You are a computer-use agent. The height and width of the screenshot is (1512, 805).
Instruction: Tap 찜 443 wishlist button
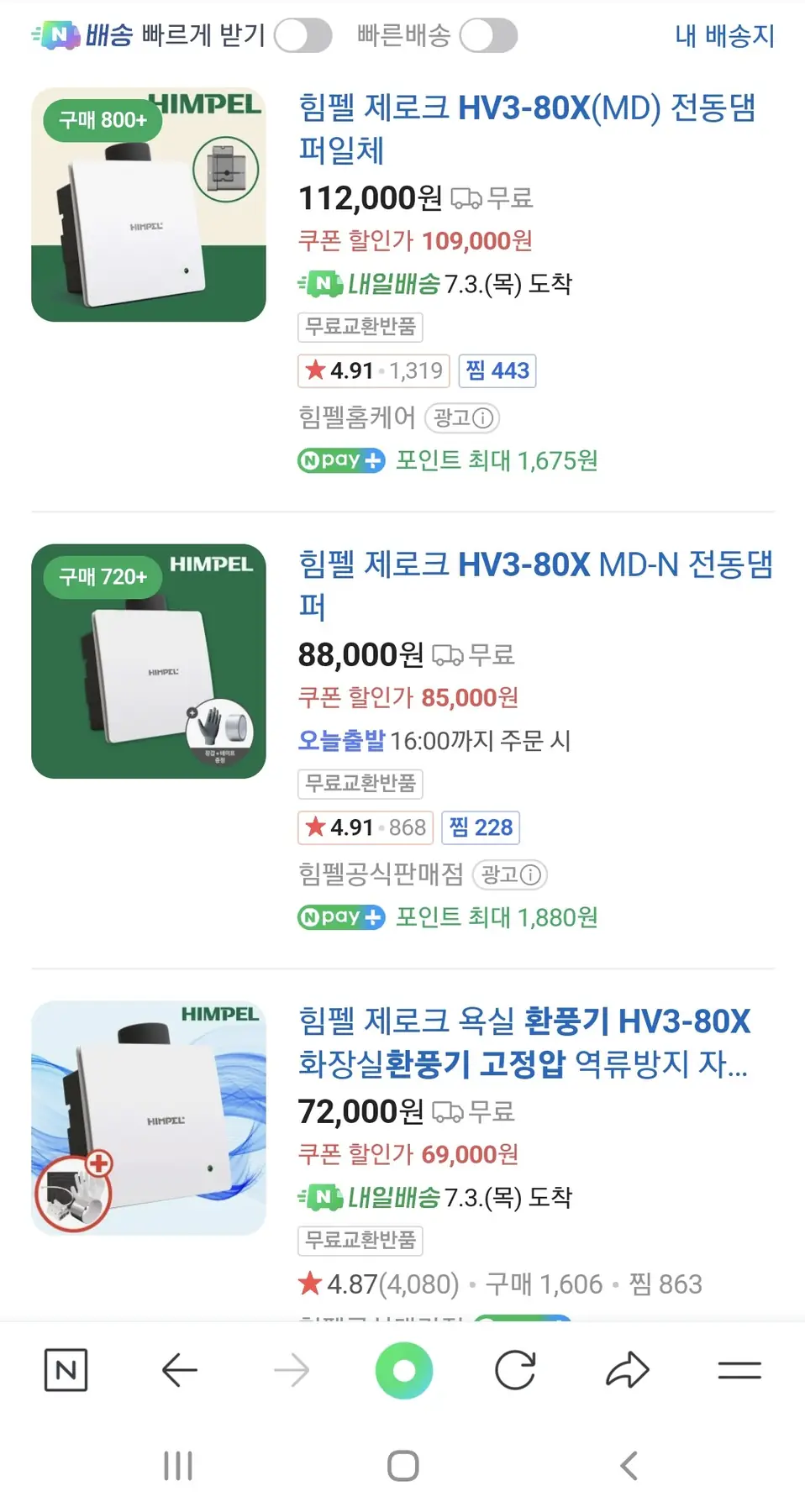coord(497,370)
